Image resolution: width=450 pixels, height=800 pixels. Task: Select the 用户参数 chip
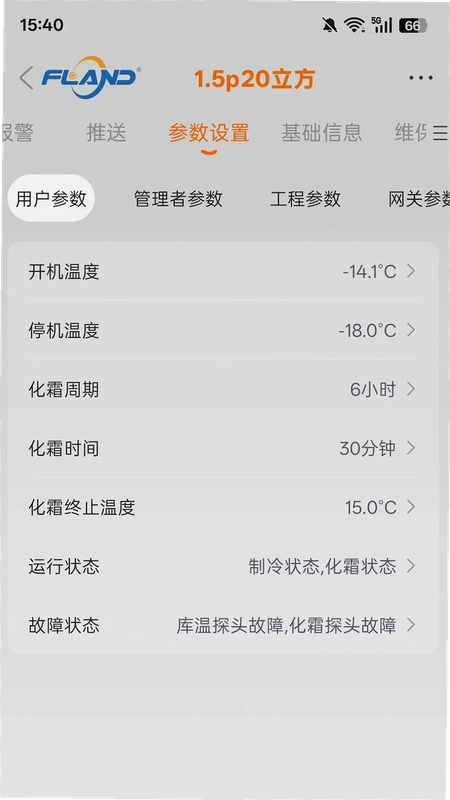[x=51, y=198]
